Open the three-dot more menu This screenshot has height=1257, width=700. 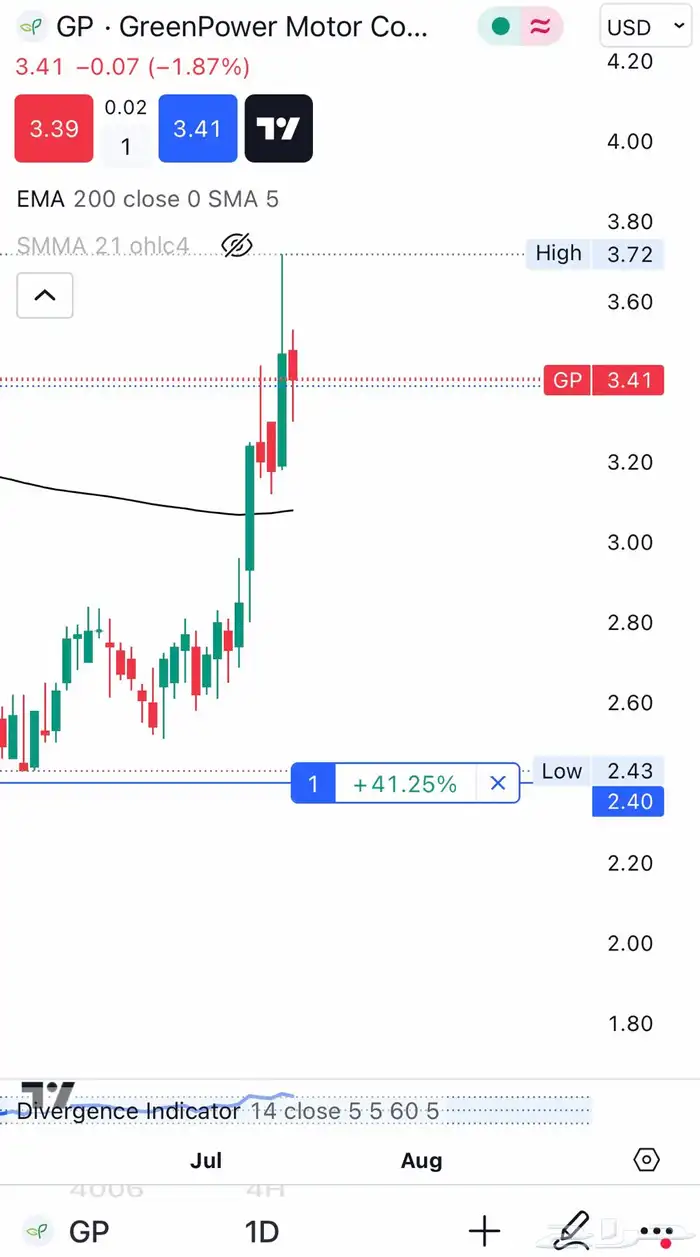click(x=656, y=1231)
